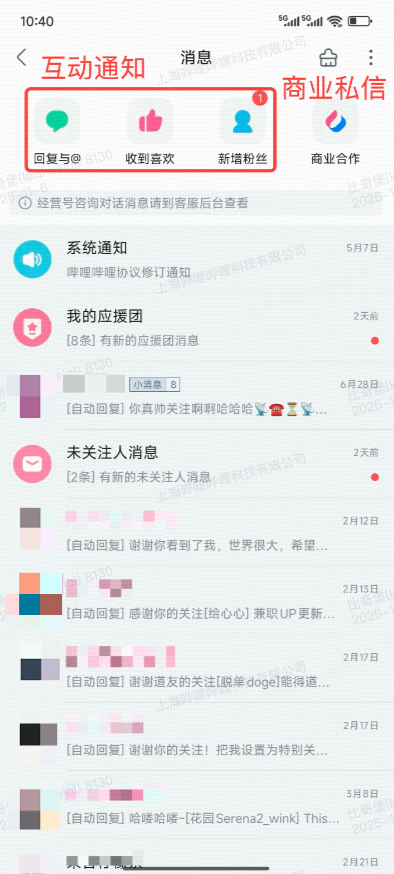Open the chat dated 2月13日
The height and width of the screenshot is (874, 394).
[197, 600]
